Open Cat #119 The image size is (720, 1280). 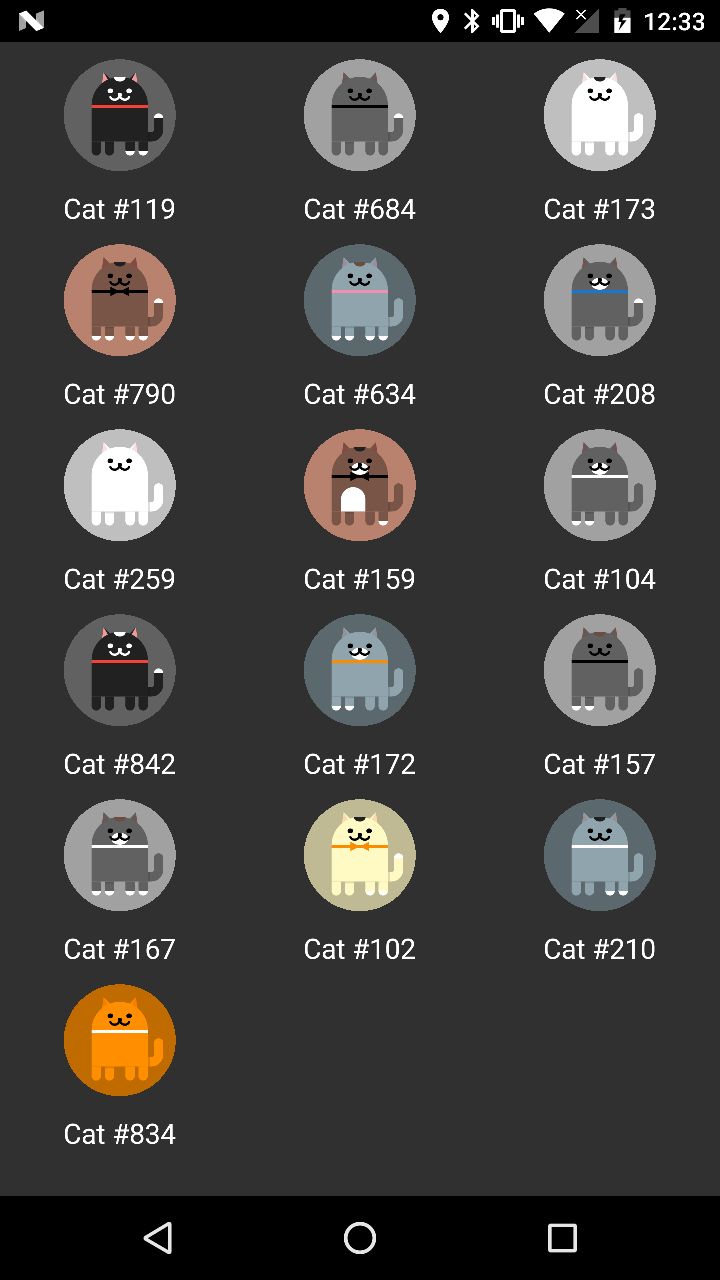[x=120, y=115]
